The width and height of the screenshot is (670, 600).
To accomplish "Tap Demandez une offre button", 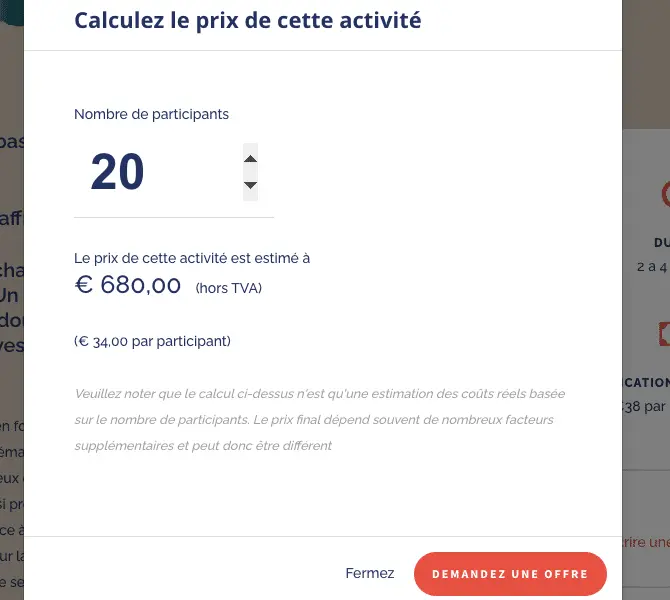I will tap(510, 574).
